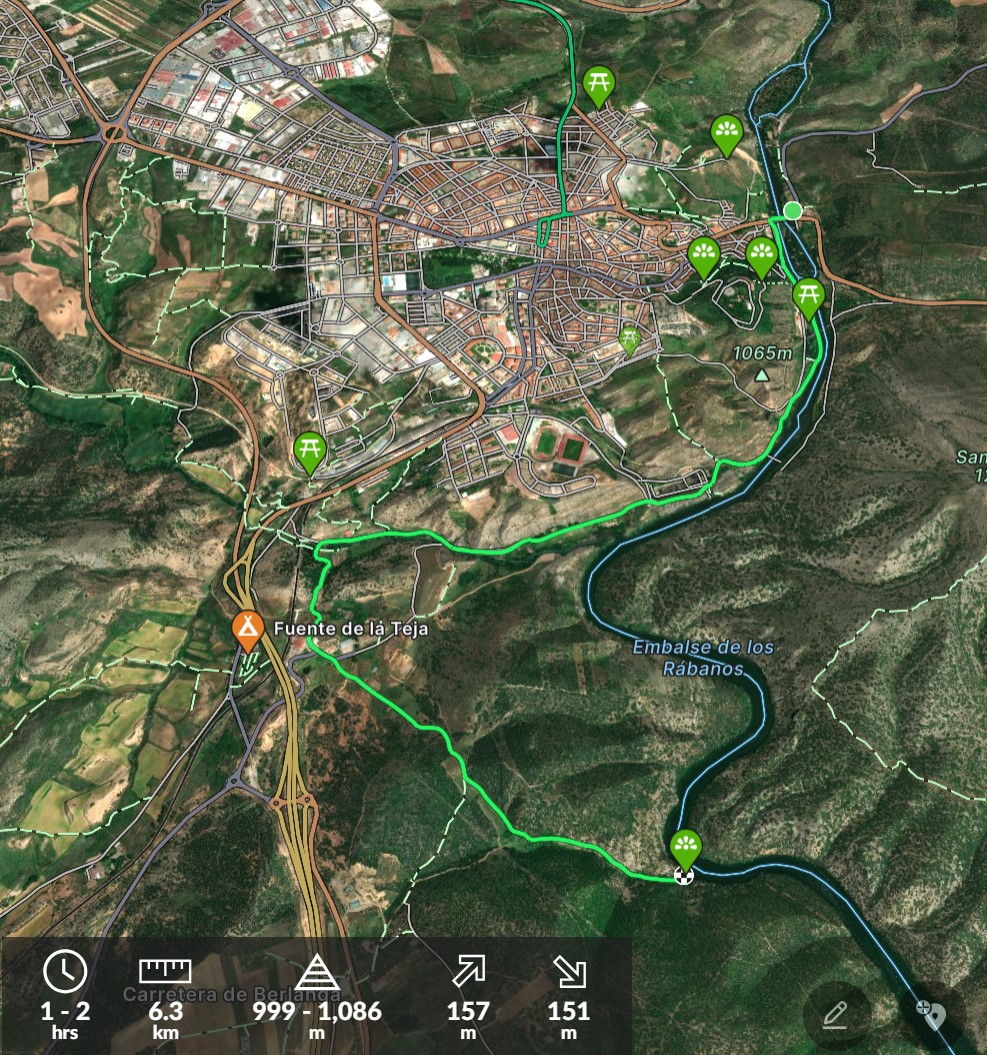Select the viewpoint marker at the route's finish flag

click(x=685, y=848)
